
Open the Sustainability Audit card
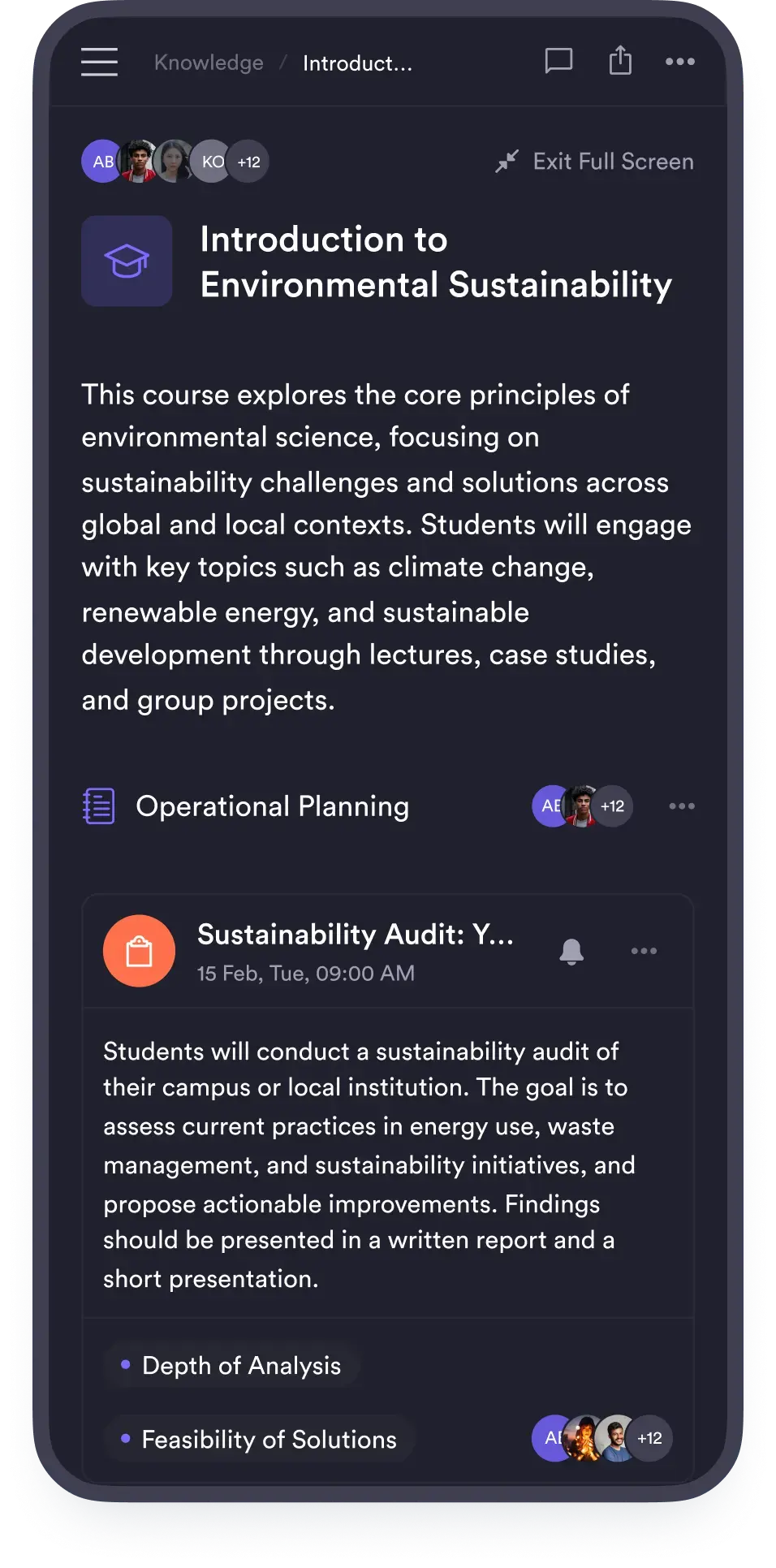click(355, 935)
